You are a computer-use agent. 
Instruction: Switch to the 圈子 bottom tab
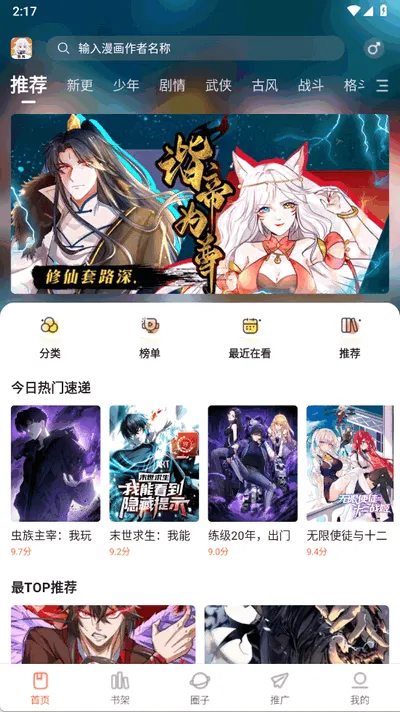tap(200, 688)
